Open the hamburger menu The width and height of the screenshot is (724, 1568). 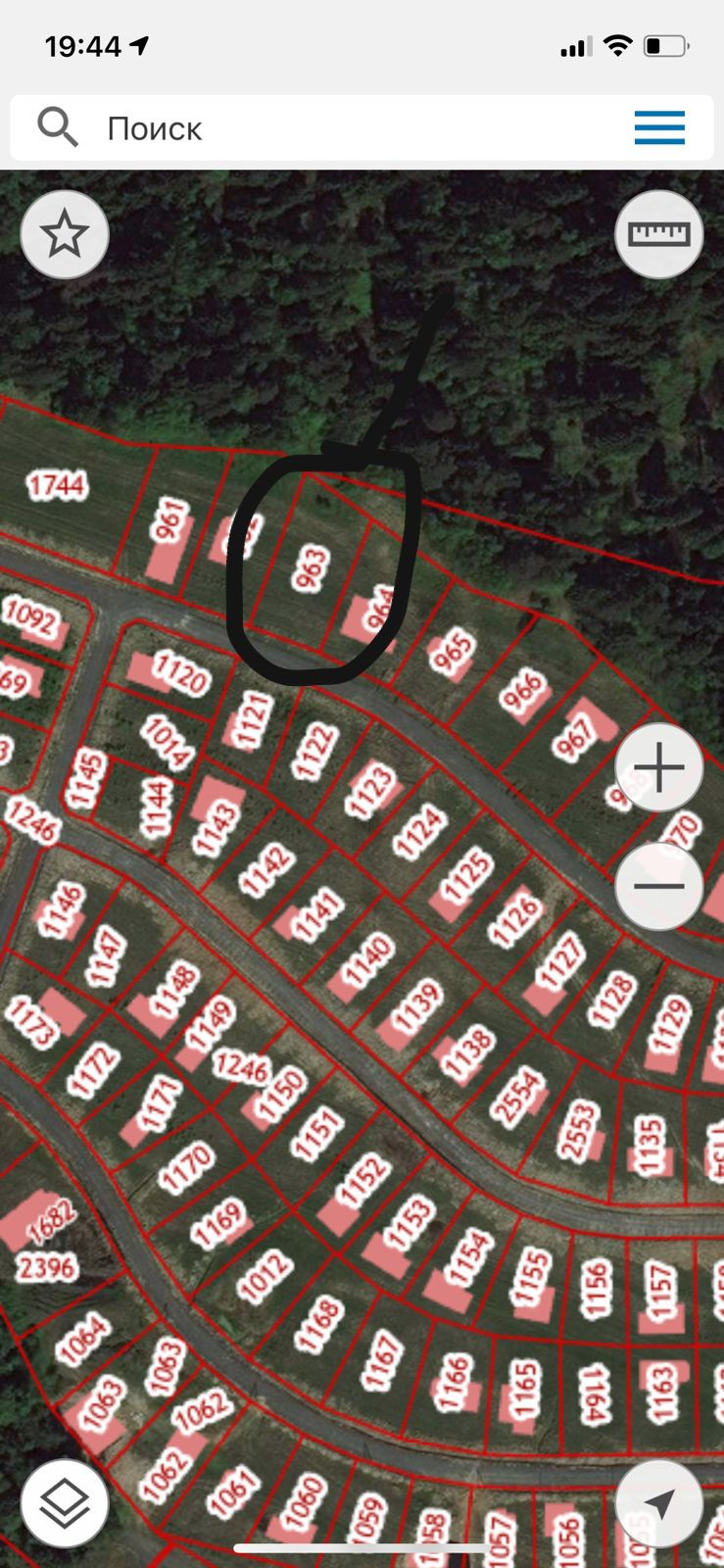point(659,128)
